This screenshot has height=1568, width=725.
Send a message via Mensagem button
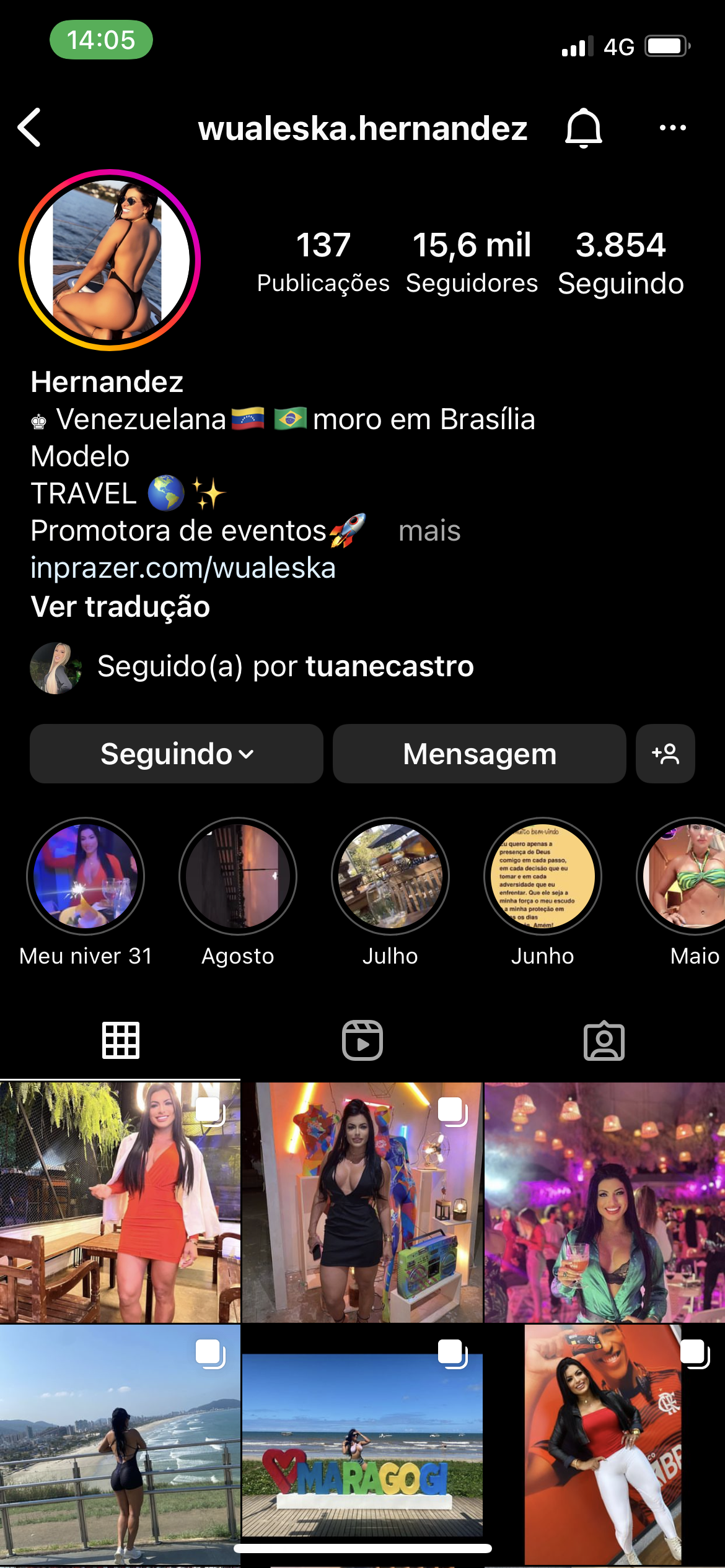(x=479, y=754)
